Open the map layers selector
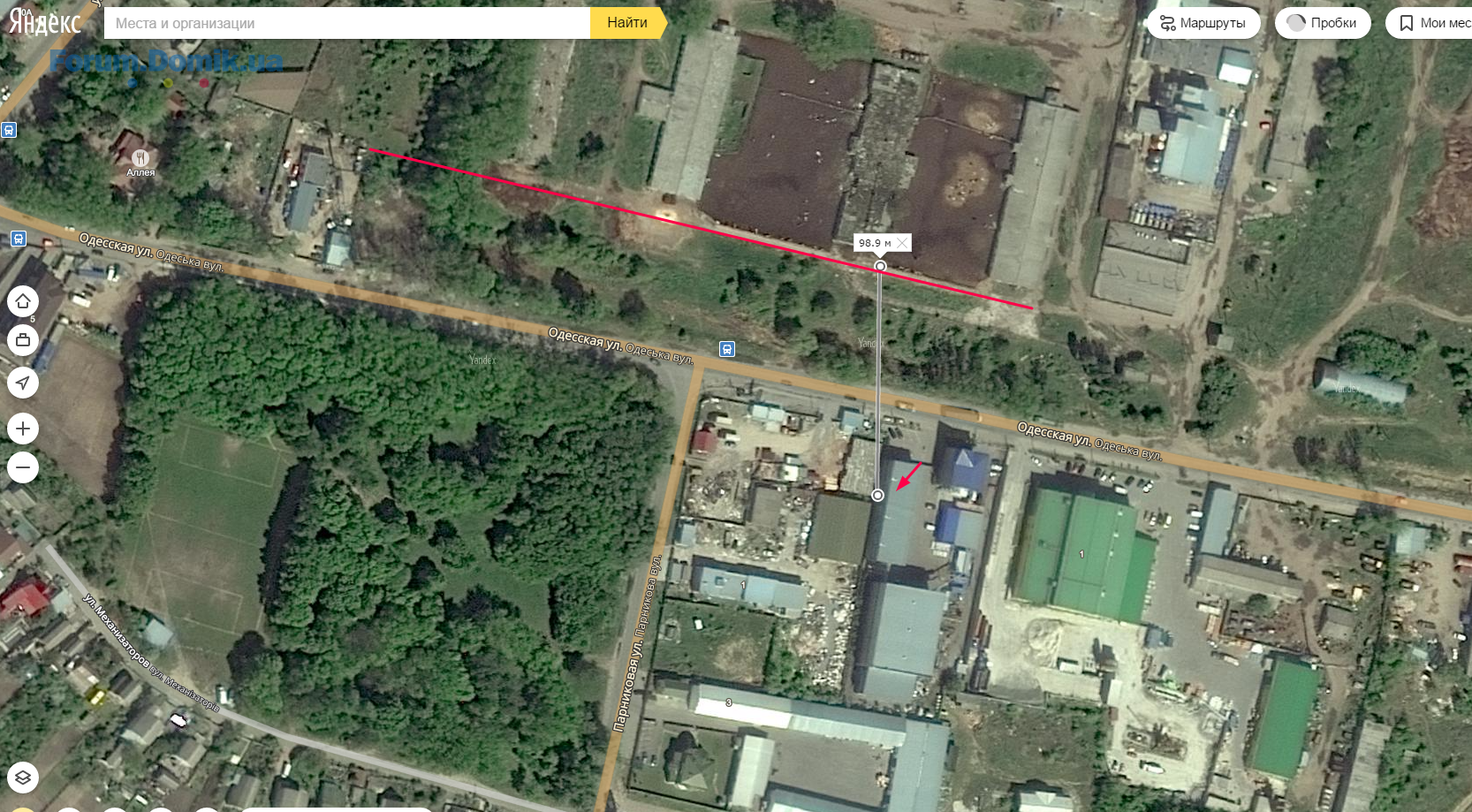1472x812 pixels. [23, 777]
